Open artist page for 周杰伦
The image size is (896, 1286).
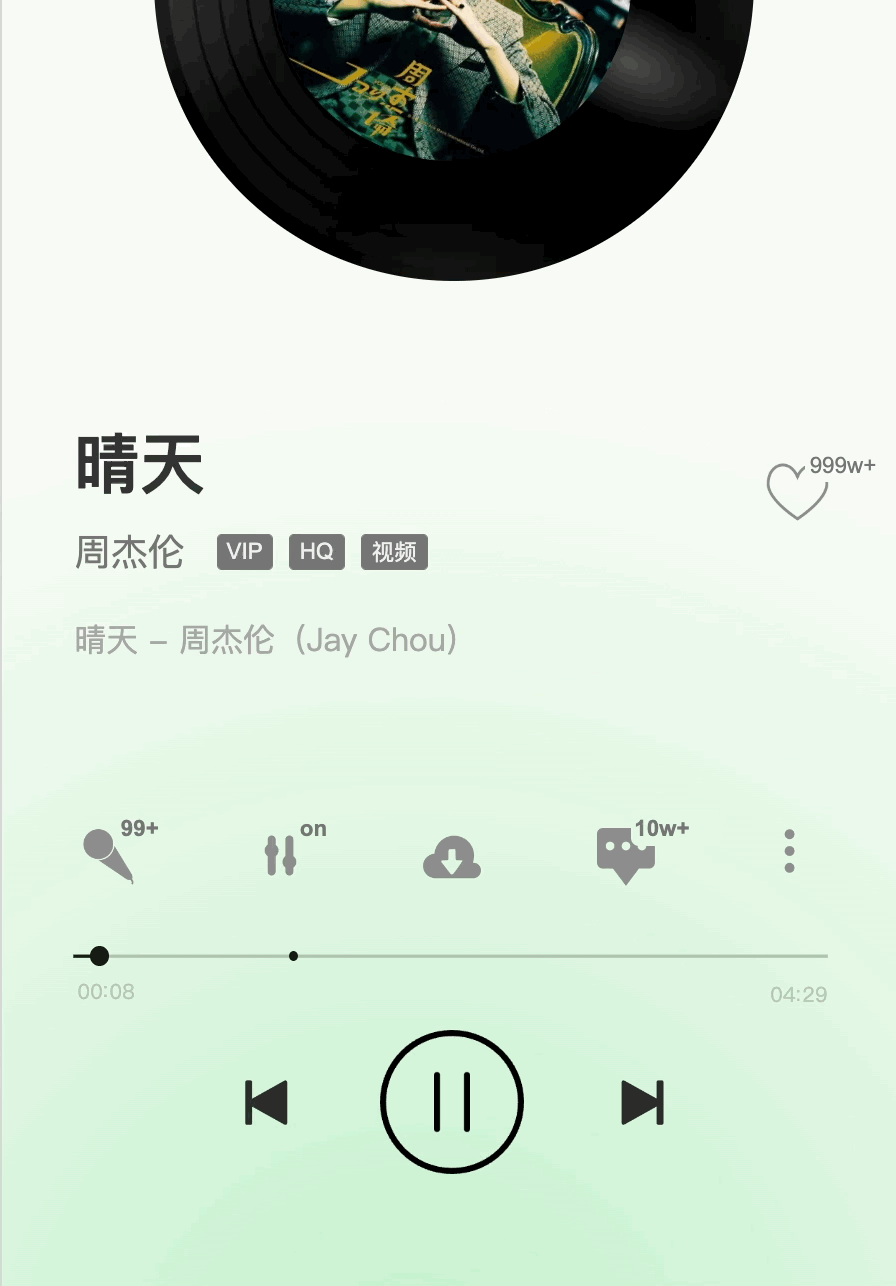pos(129,553)
